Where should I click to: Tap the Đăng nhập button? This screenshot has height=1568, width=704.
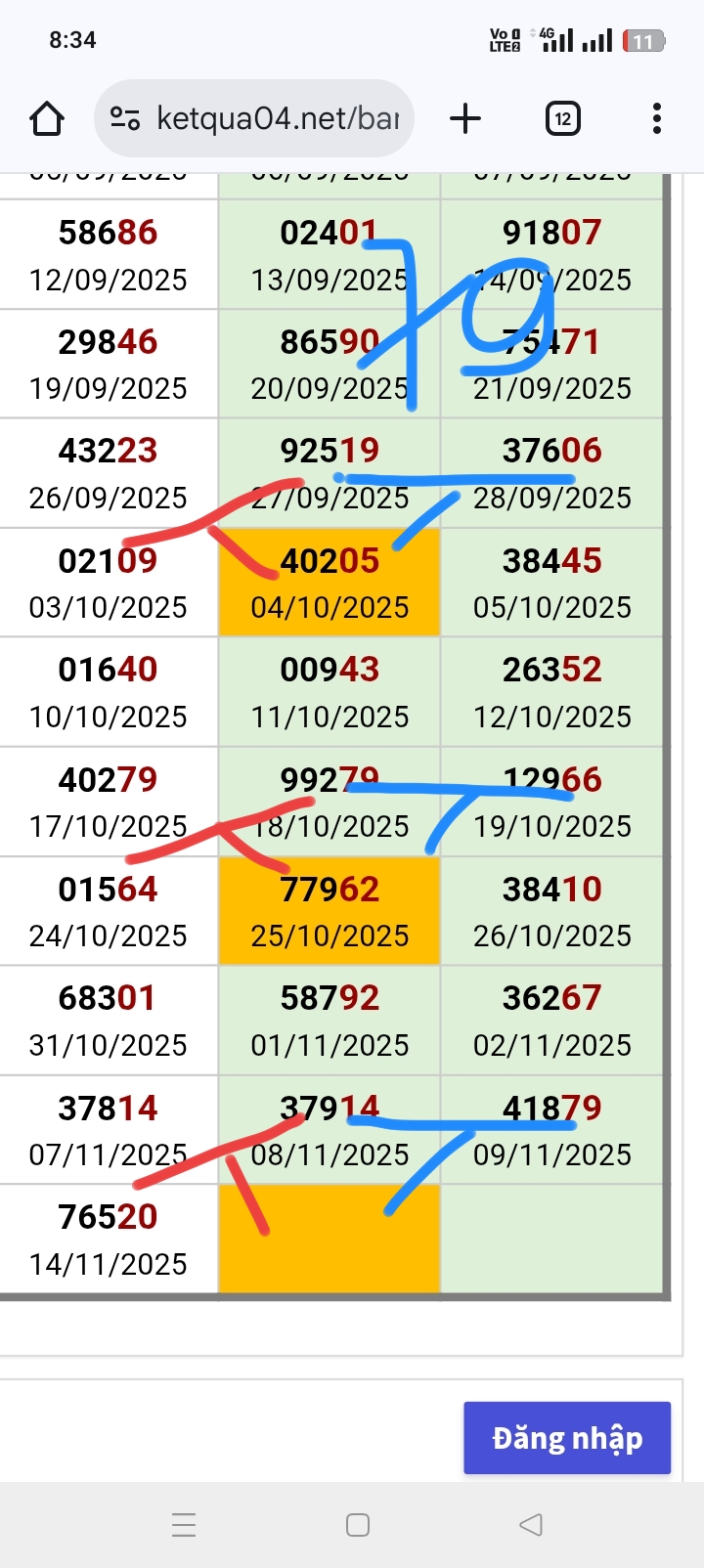click(567, 1438)
